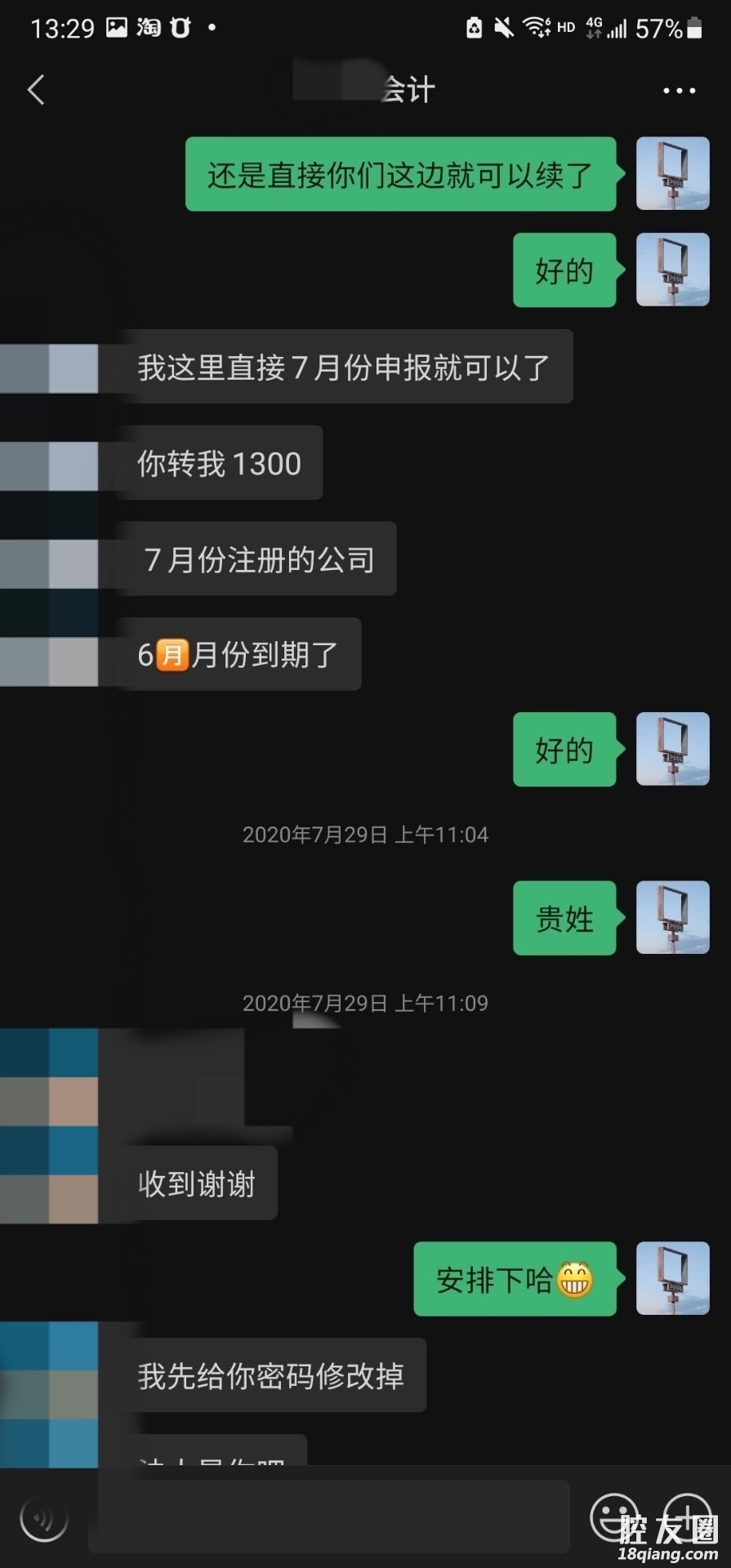This screenshot has height=1568, width=731.
Task: Go back to the chat list
Action: [x=36, y=90]
